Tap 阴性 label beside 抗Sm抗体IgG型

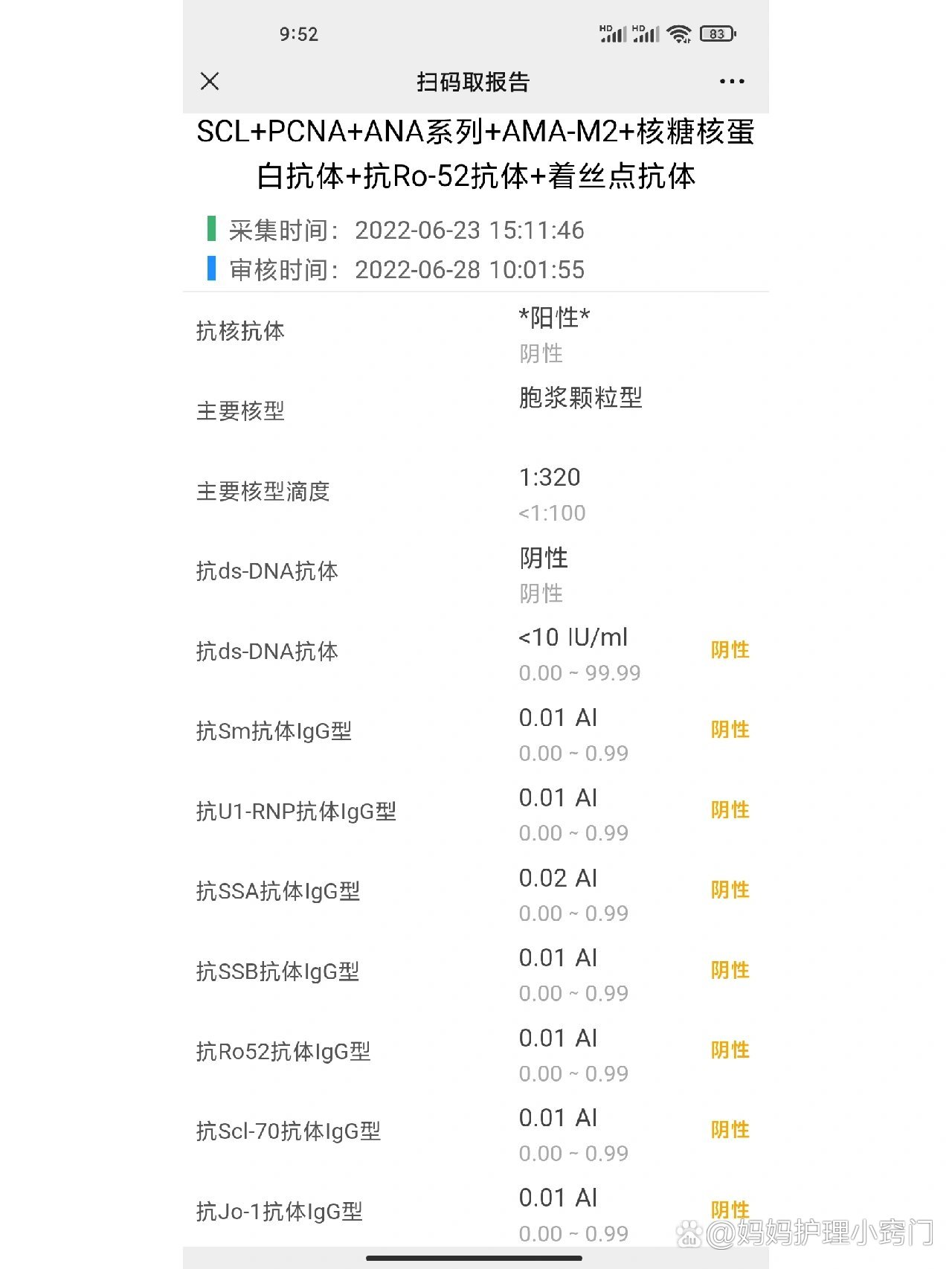pos(732,730)
